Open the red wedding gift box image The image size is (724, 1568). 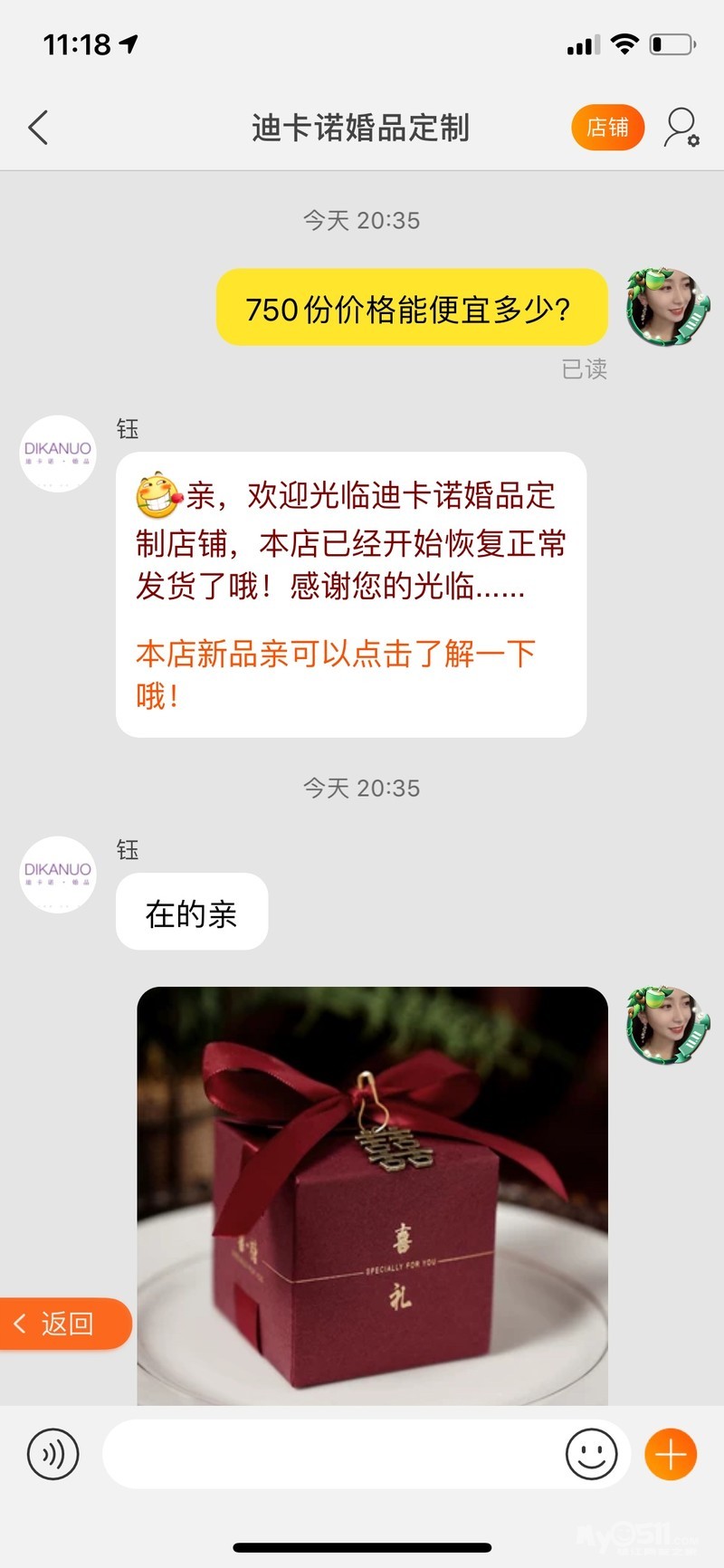pyautogui.click(x=372, y=1195)
